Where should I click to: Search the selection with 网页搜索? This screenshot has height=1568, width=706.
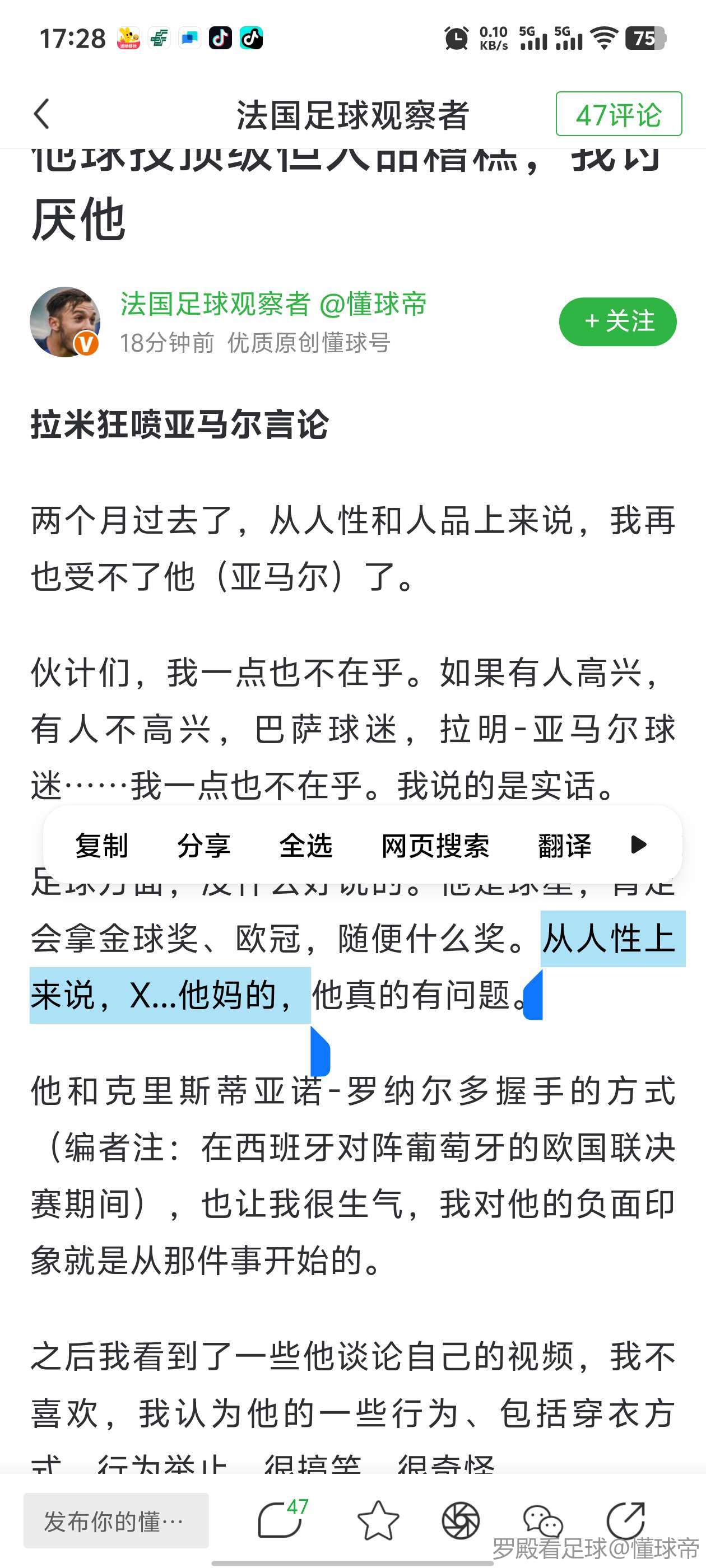click(x=435, y=846)
